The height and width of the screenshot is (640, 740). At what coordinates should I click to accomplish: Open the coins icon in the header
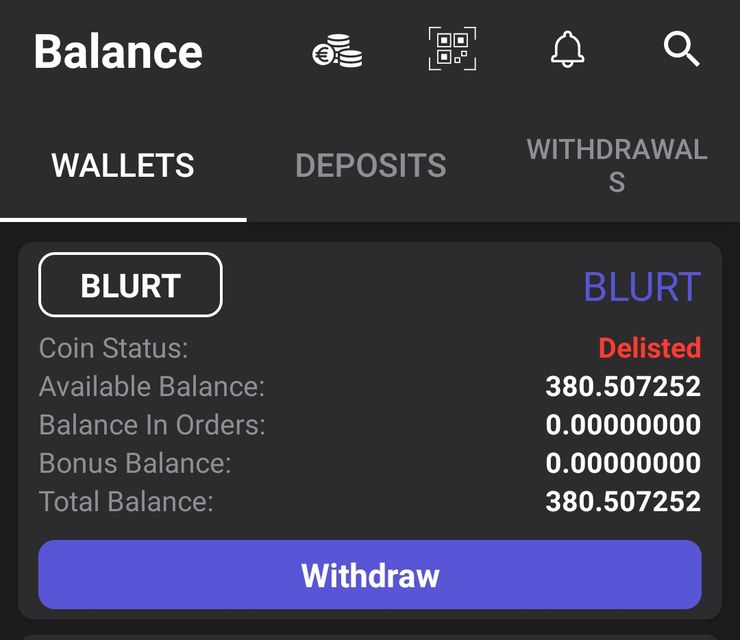point(337,50)
